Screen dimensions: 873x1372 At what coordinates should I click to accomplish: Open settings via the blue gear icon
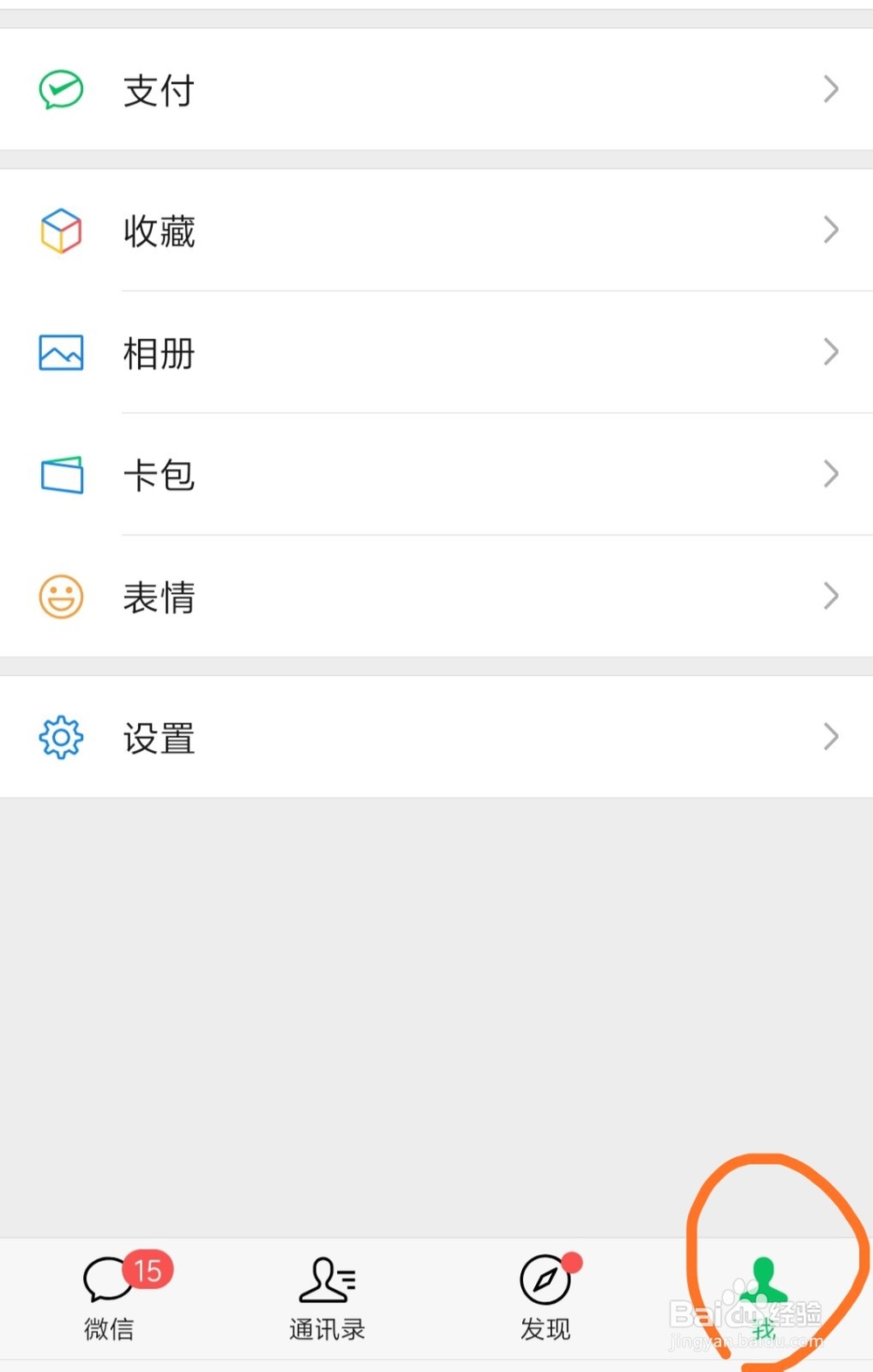click(60, 737)
